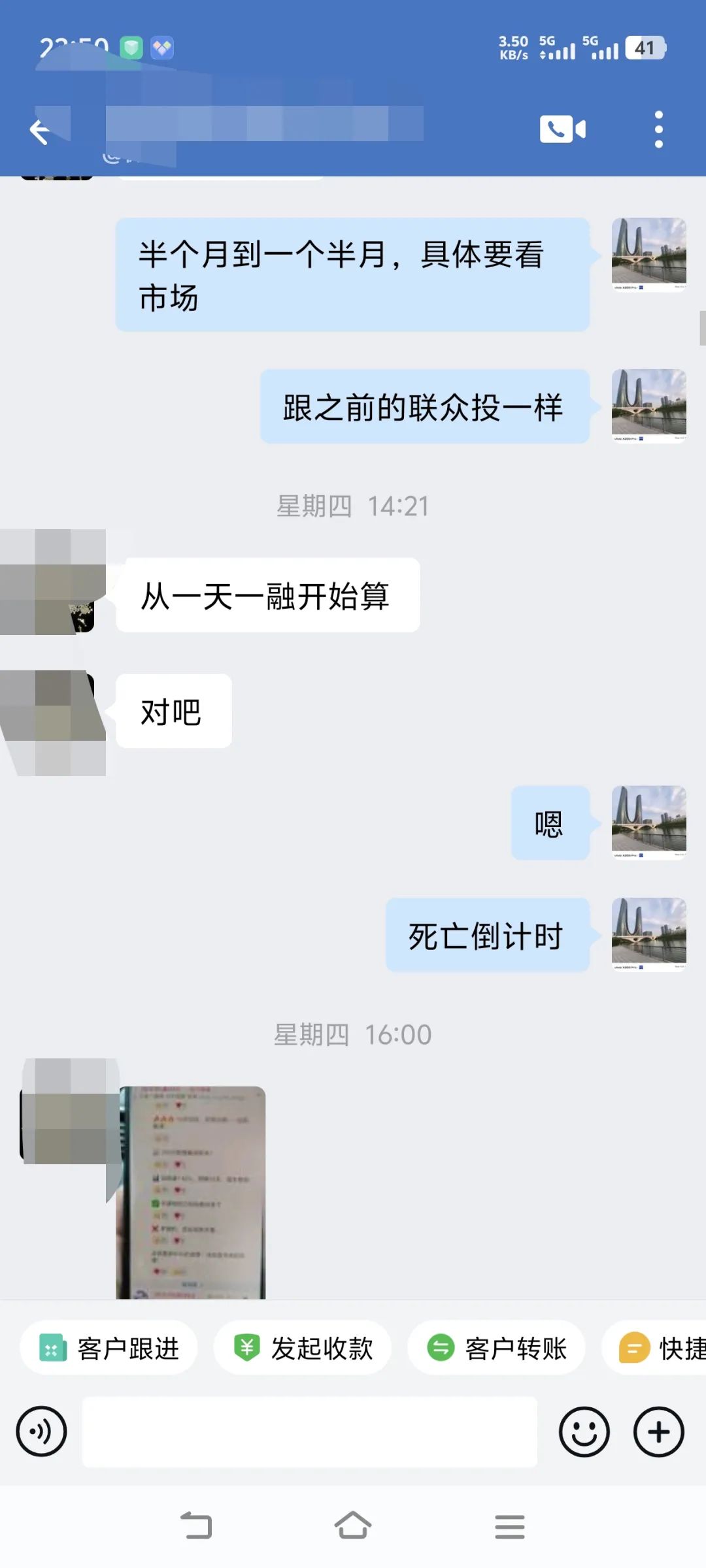This screenshot has width=706, height=1568.
Task: Select the 死亡倒计时 message bubble
Action: point(487,934)
